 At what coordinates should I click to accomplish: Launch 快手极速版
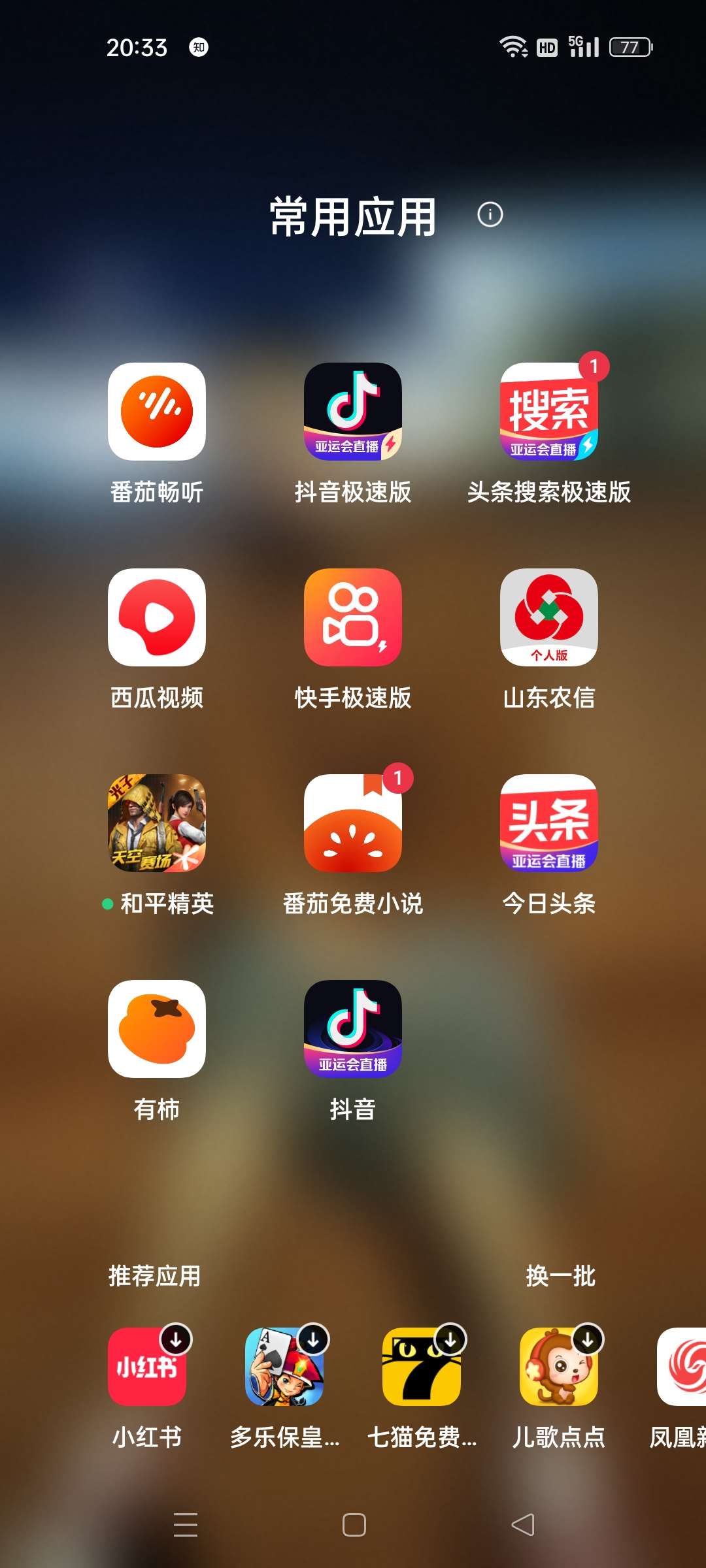click(353, 617)
